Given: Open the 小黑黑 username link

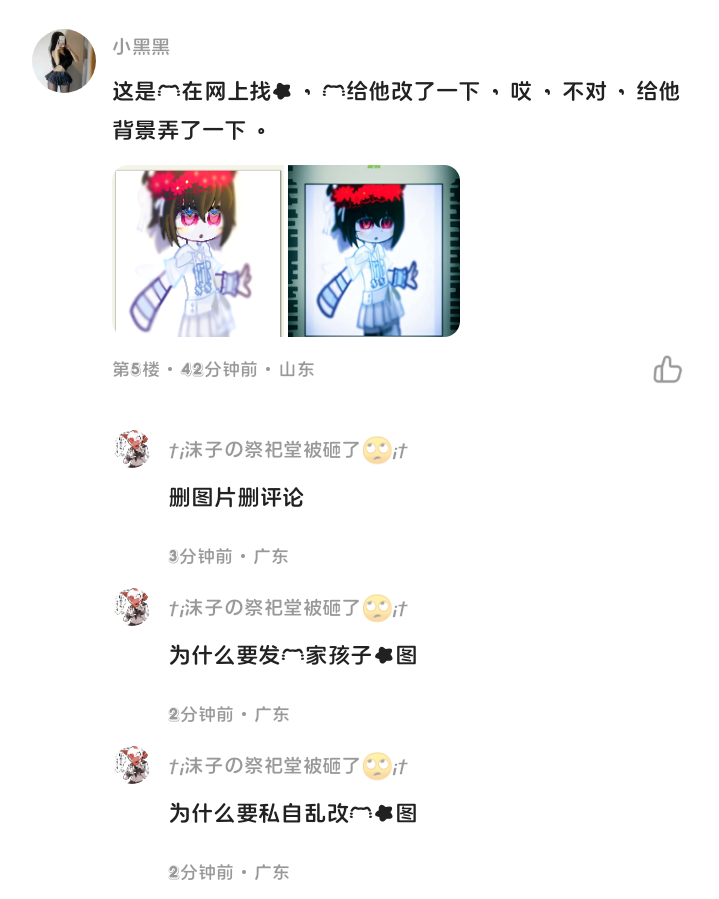Looking at the screenshot, I should [141, 47].
